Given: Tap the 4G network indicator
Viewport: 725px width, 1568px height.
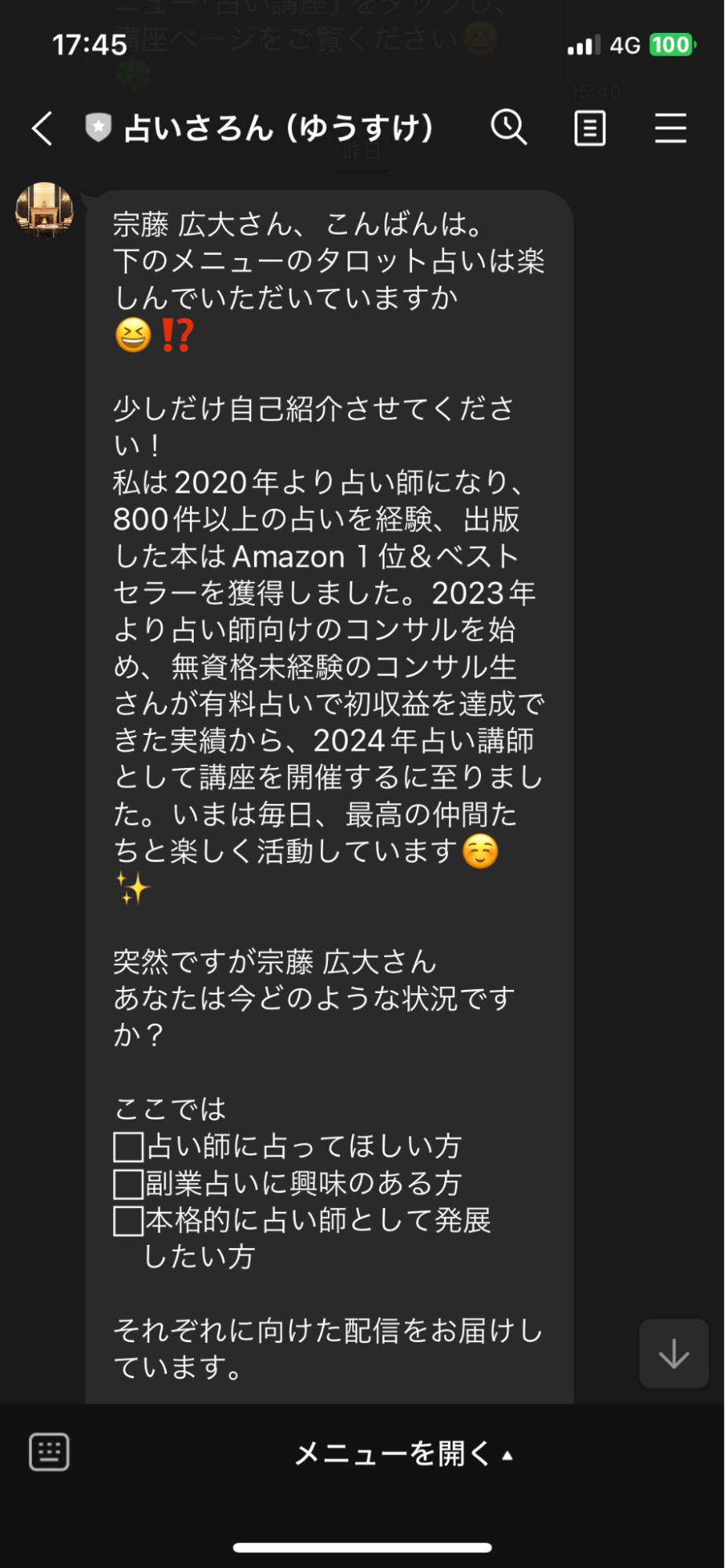Looking at the screenshot, I should pos(624,44).
